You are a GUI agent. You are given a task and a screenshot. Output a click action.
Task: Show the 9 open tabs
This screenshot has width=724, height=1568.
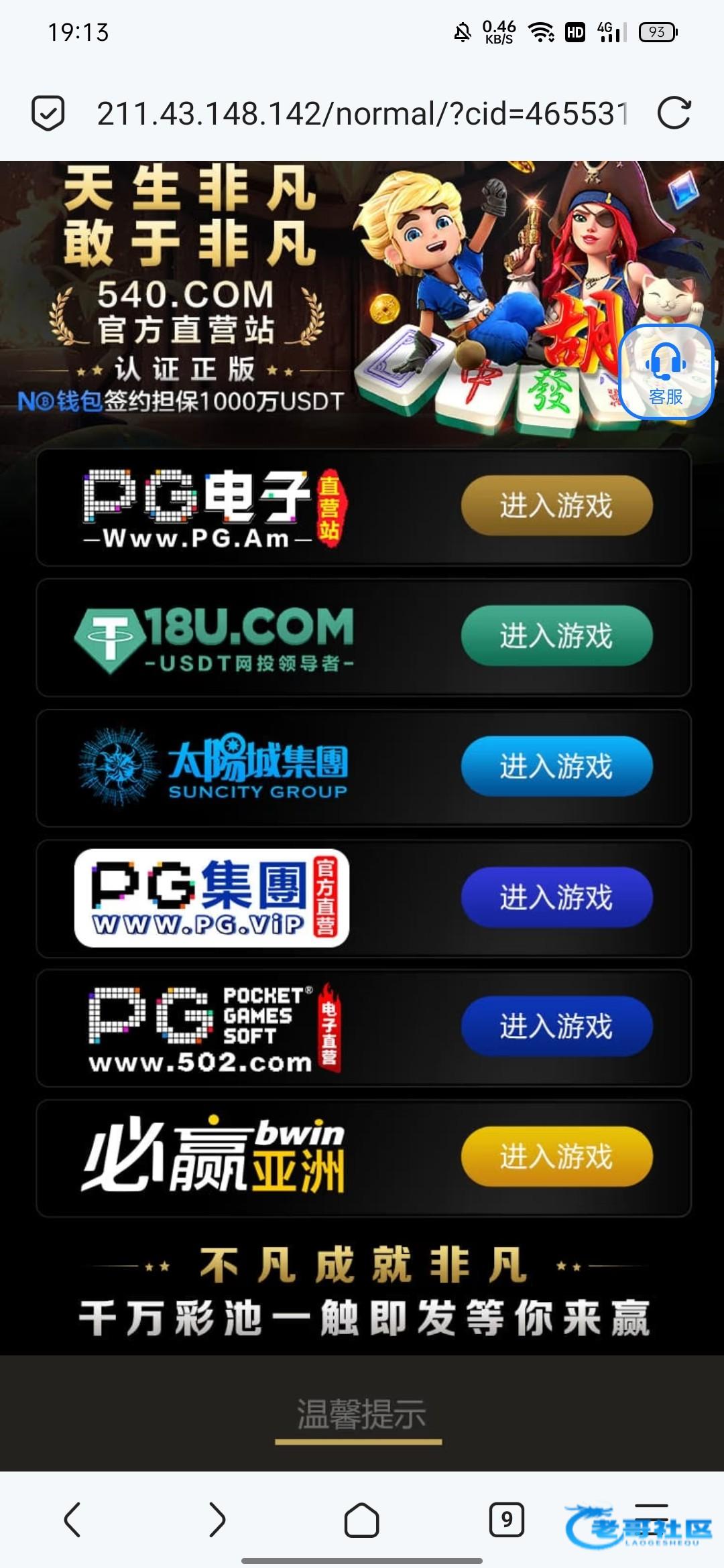(507, 1519)
